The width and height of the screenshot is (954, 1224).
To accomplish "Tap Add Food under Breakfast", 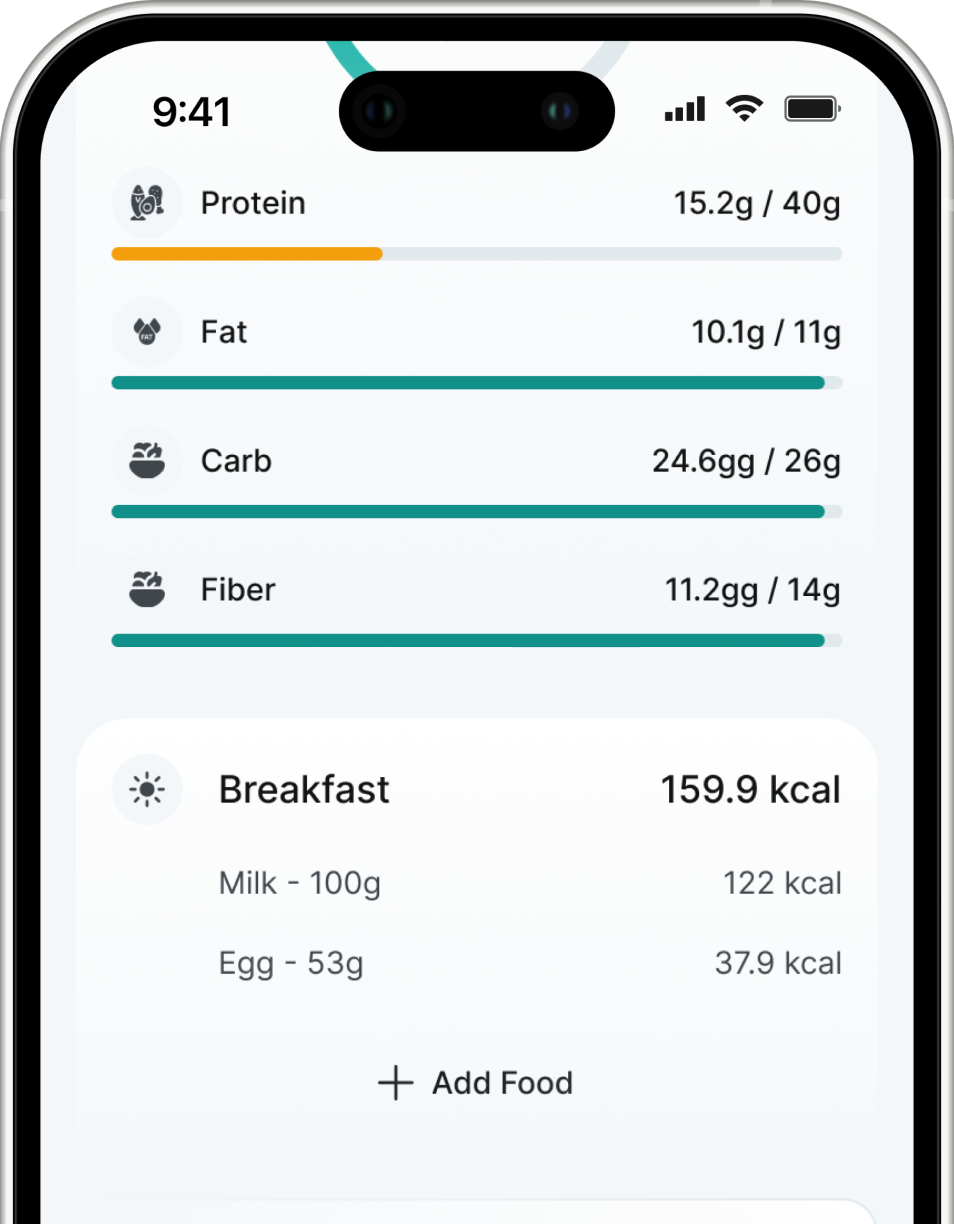I will pyautogui.click(x=476, y=1083).
